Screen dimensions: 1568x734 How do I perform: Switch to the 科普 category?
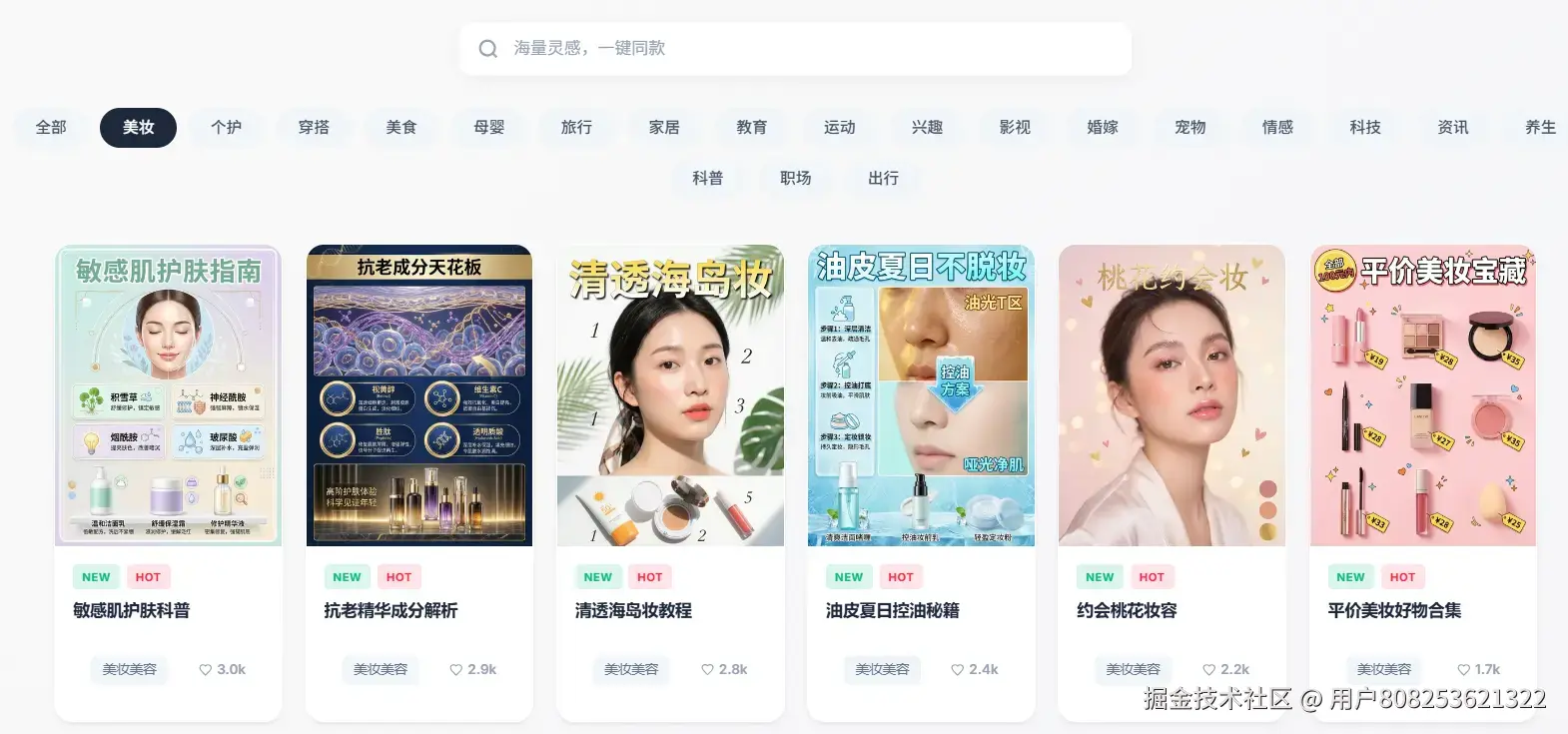point(708,179)
